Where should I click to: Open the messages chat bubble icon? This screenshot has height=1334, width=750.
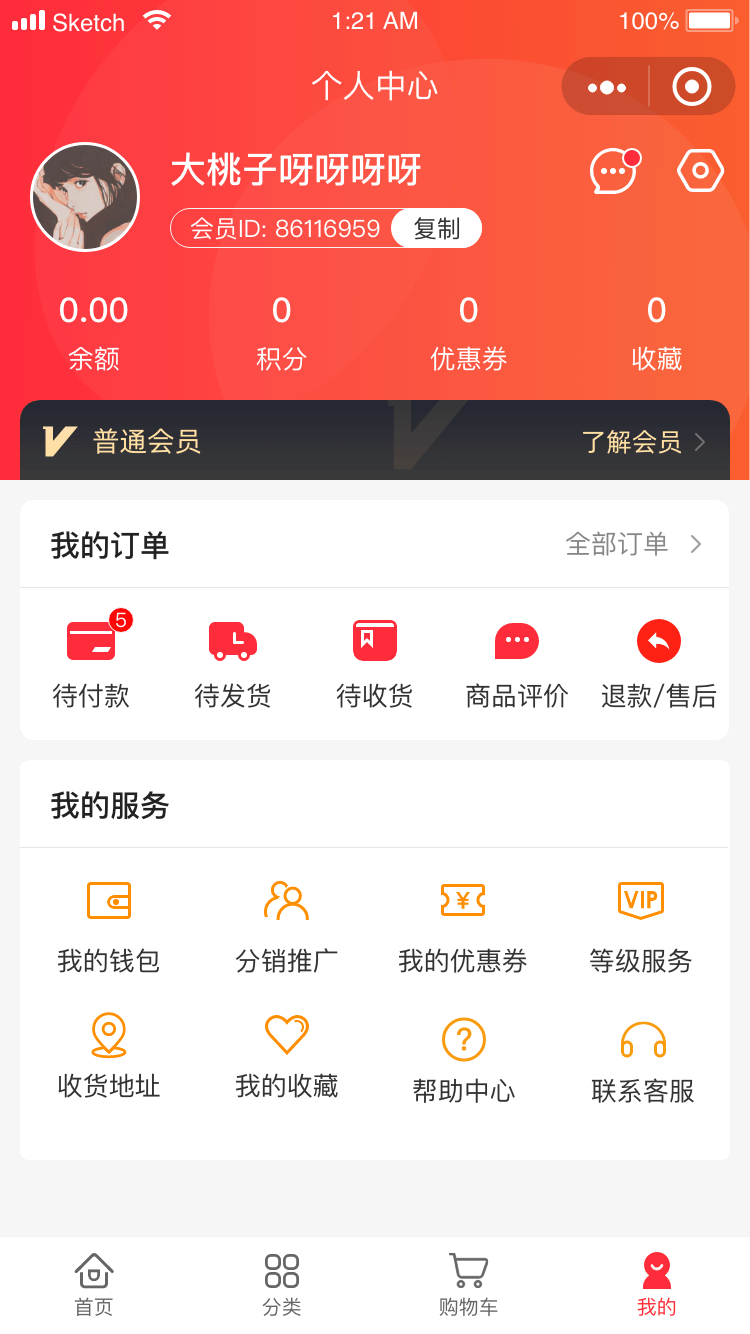point(613,171)
